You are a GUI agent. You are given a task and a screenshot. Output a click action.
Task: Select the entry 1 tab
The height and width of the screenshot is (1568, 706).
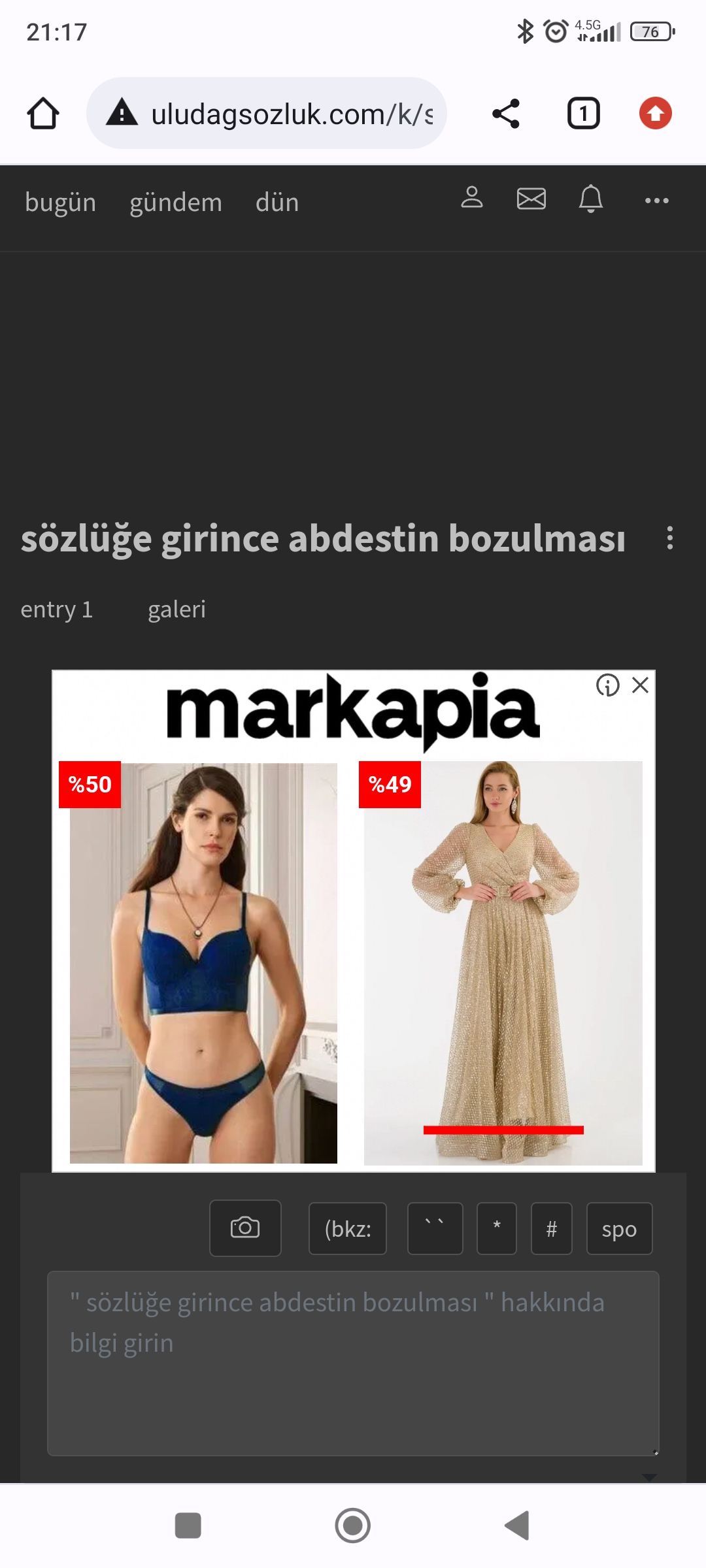tap(57, 610)
